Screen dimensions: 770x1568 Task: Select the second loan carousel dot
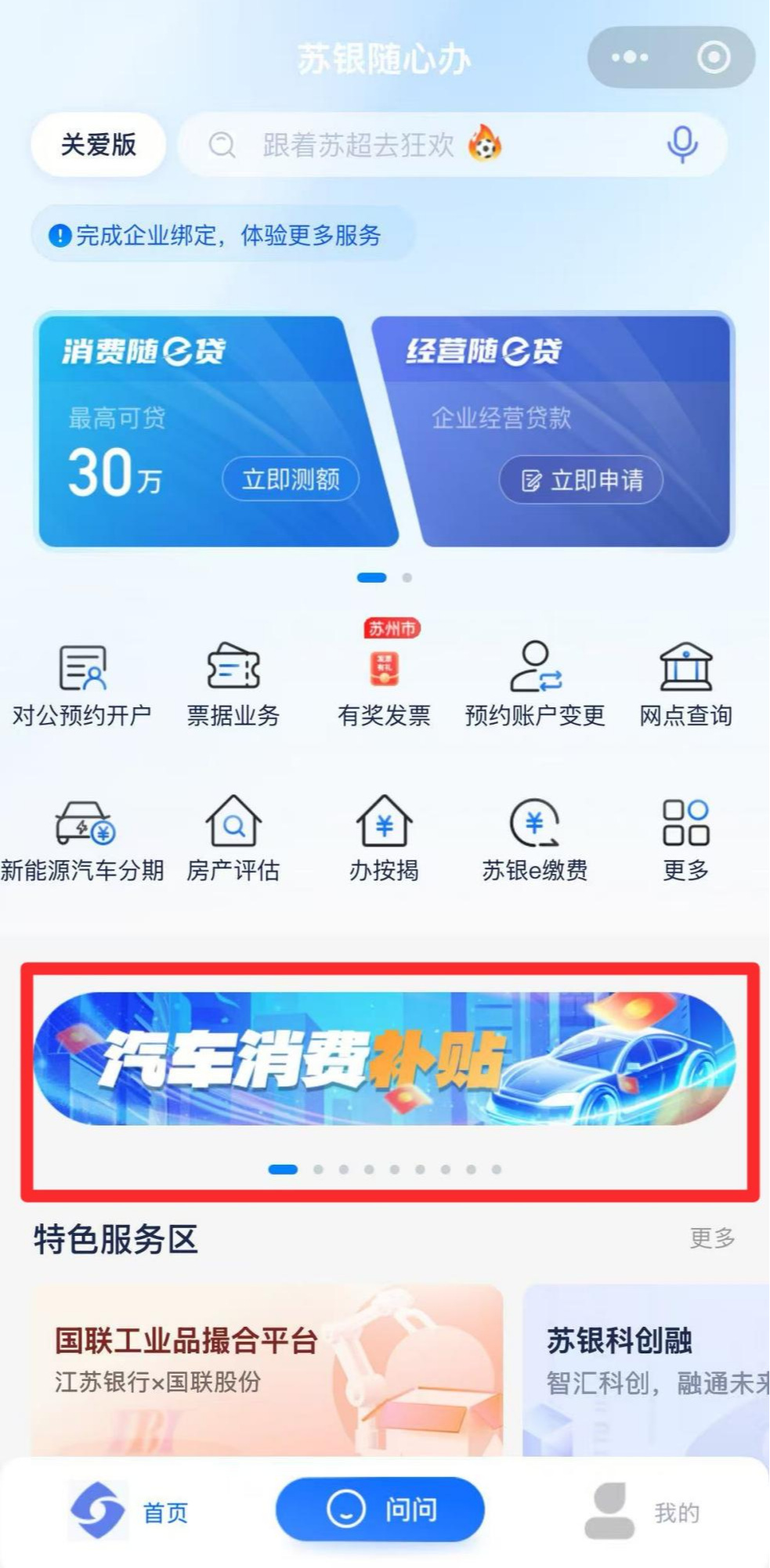tap(407, 577)
